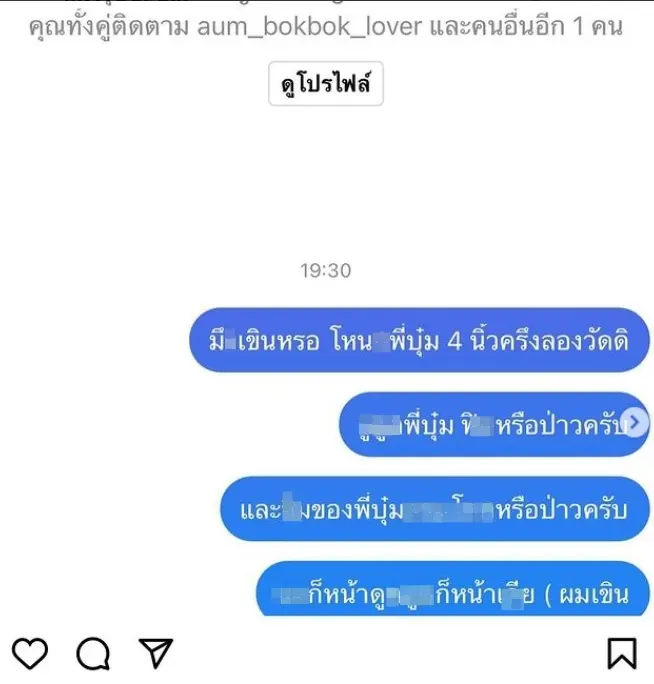The height and width of the screenshot is (684, 654).
Task: Go to the next photo with the arrow
Action: pyautogui.click(x=635, y=423)
